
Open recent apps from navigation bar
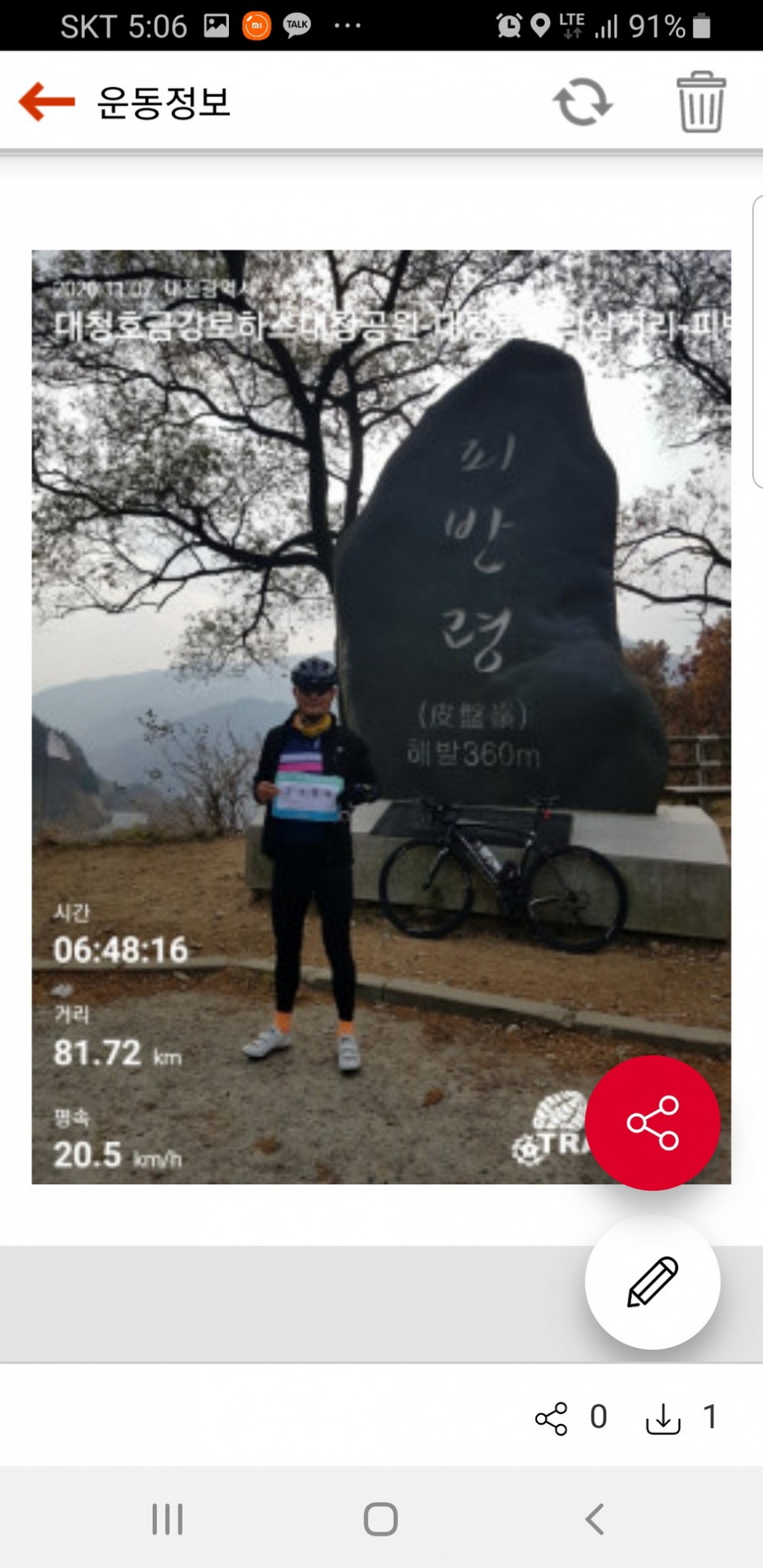click(x=167, y=1519)
